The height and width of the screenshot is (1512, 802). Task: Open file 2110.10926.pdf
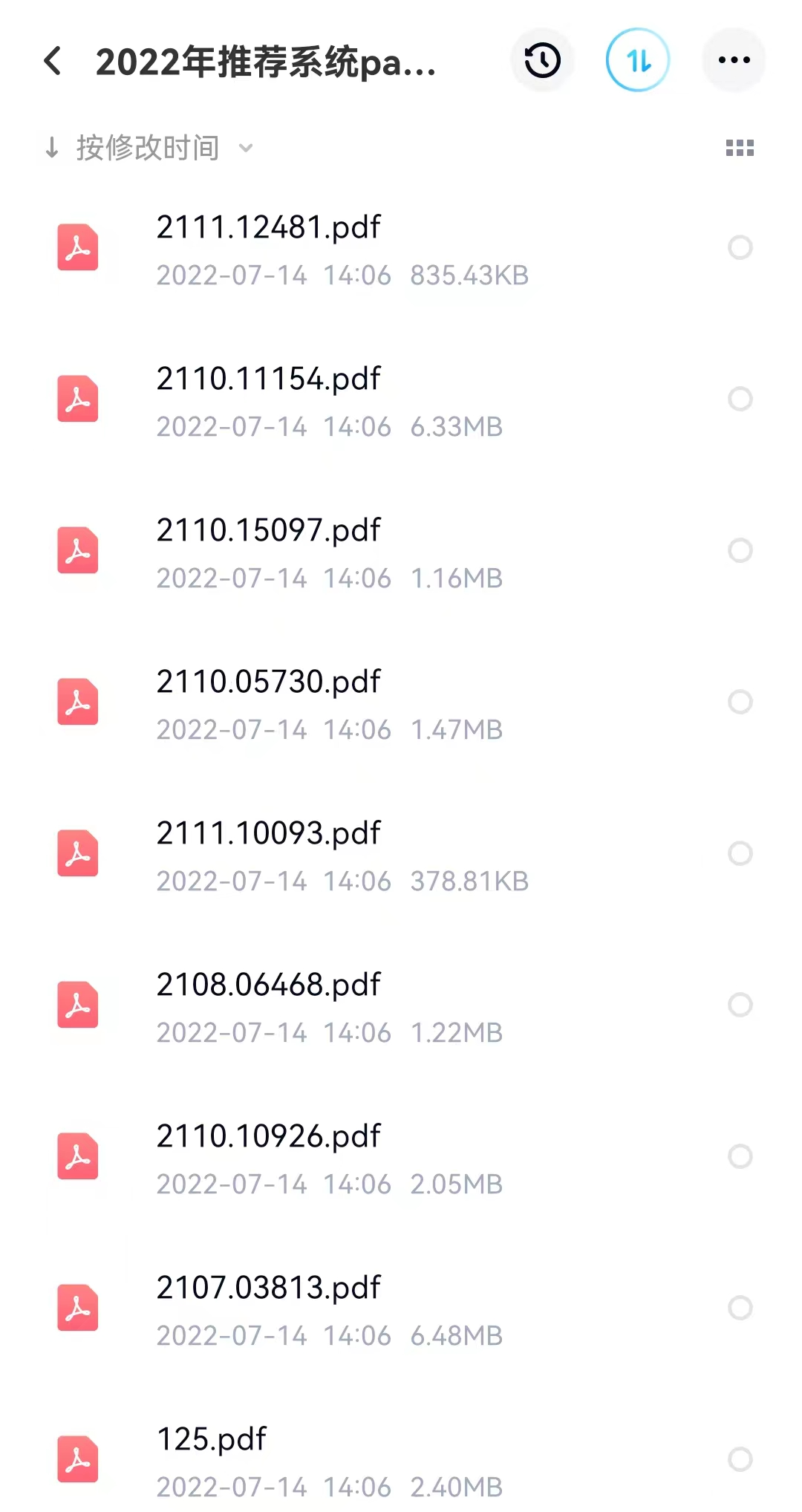coord(268,1137)
